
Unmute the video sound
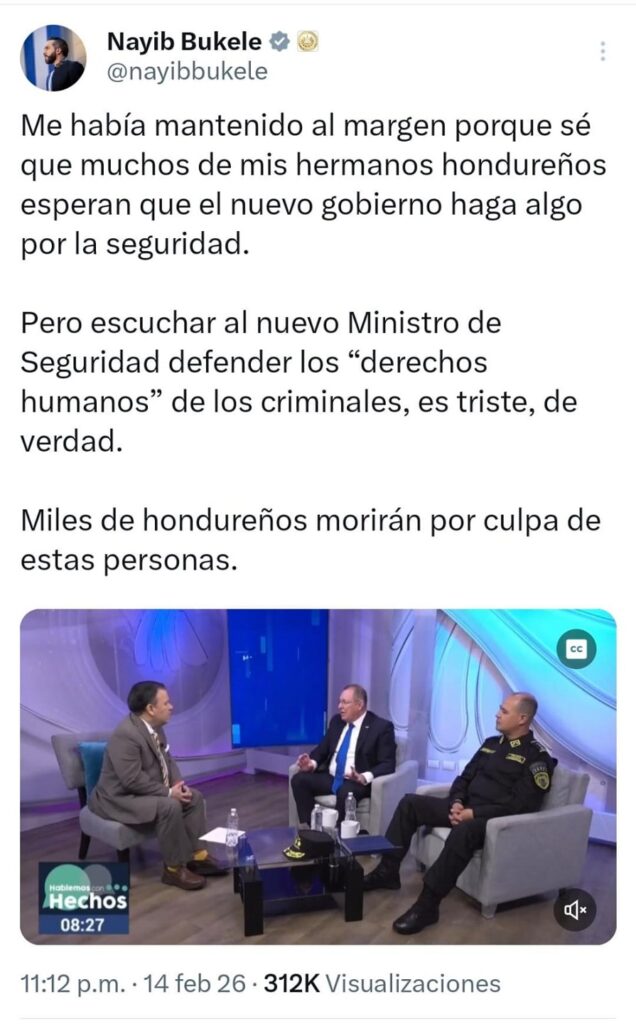[x=576, y=910]
